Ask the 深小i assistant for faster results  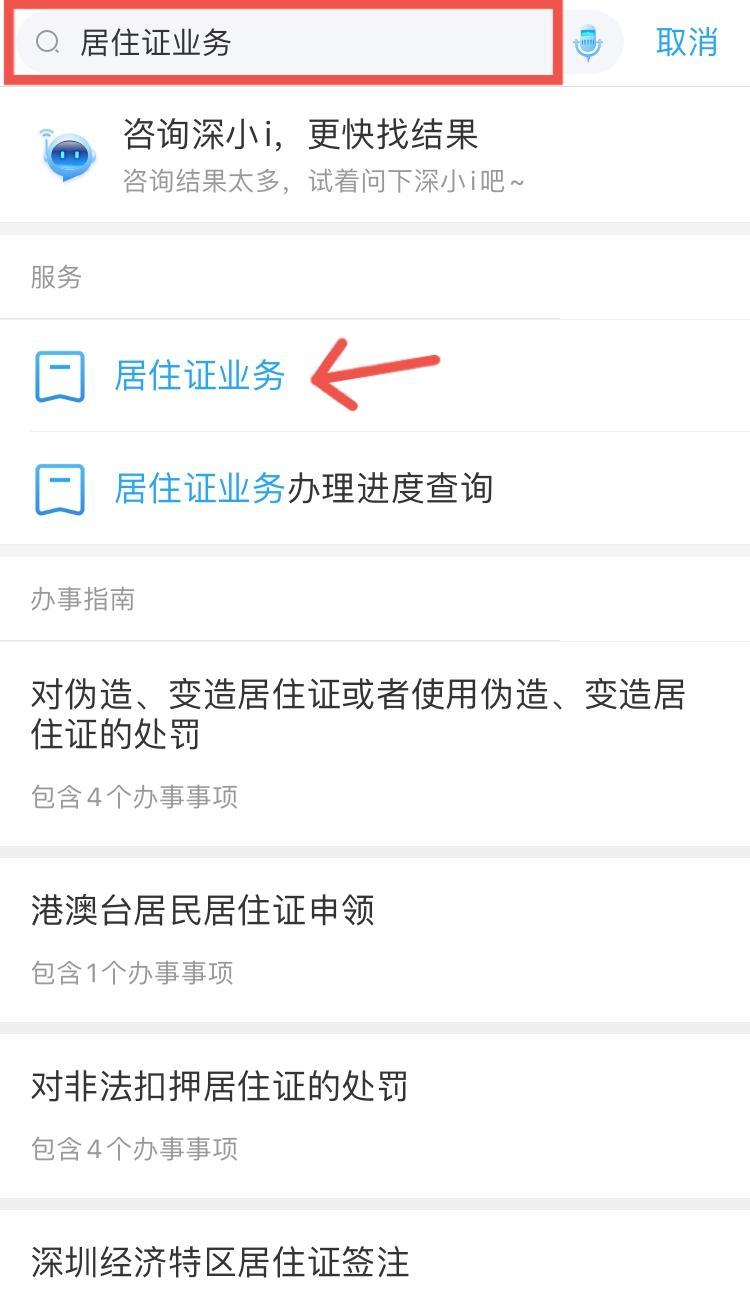click(x=300, y=154)
